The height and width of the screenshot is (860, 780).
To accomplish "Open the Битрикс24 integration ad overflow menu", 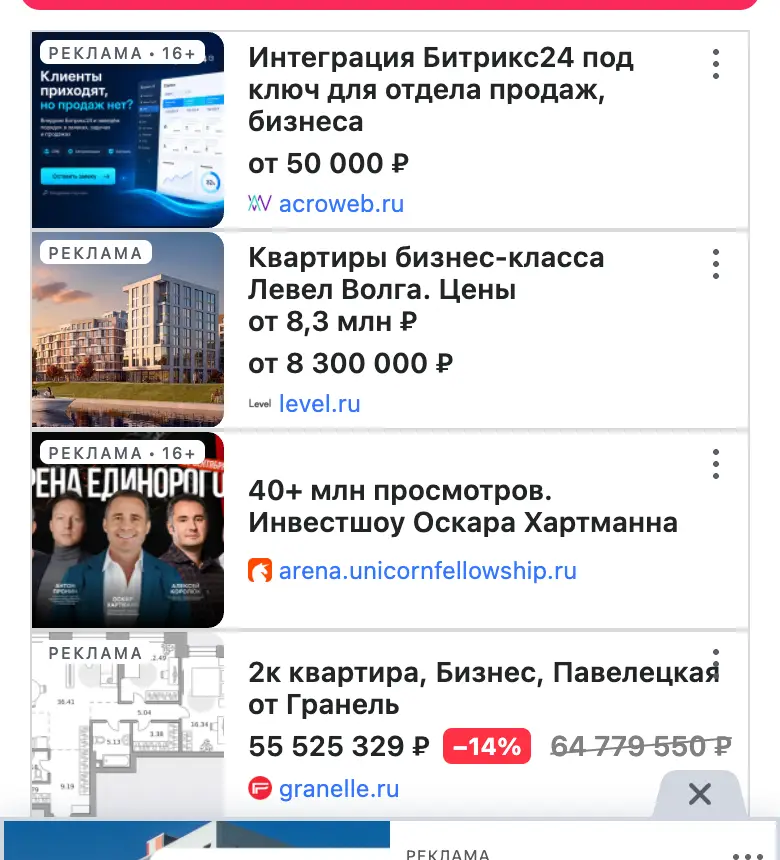I will click(x=715, y=64).
